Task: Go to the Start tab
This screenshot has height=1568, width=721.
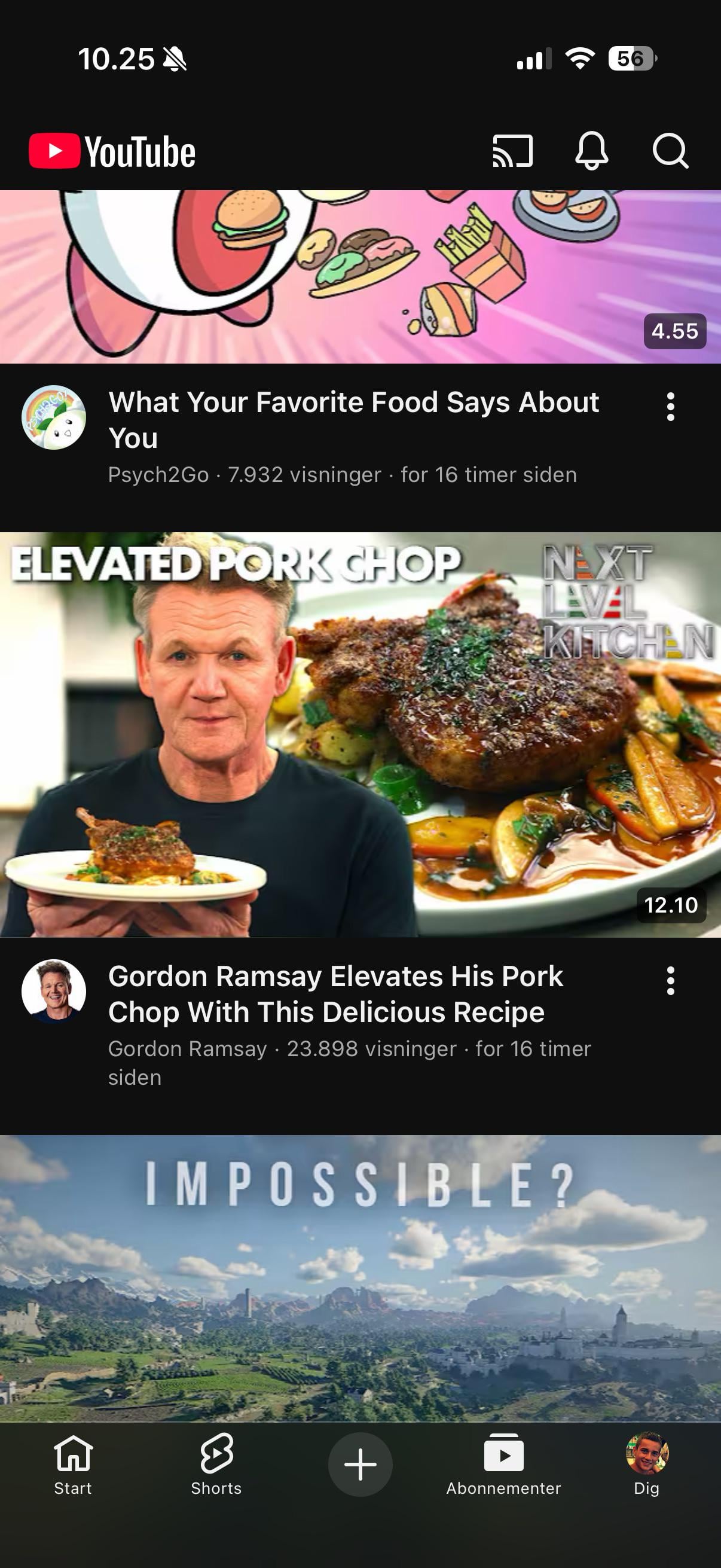Action: click(x=73, y=1464)
